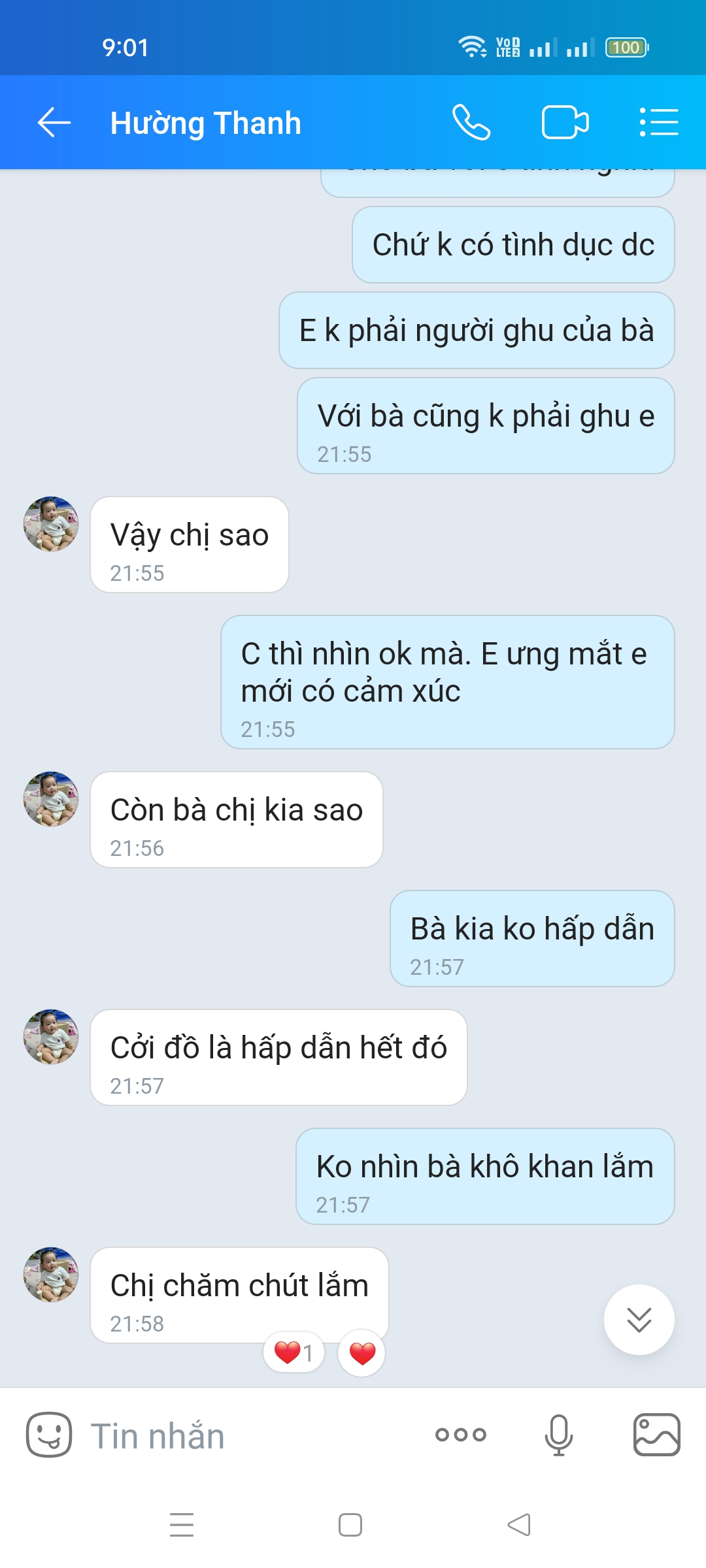Open the chat options menu
Image resolution: width=706 pixels, height=1568 pixels.
(x=658, y=123)
